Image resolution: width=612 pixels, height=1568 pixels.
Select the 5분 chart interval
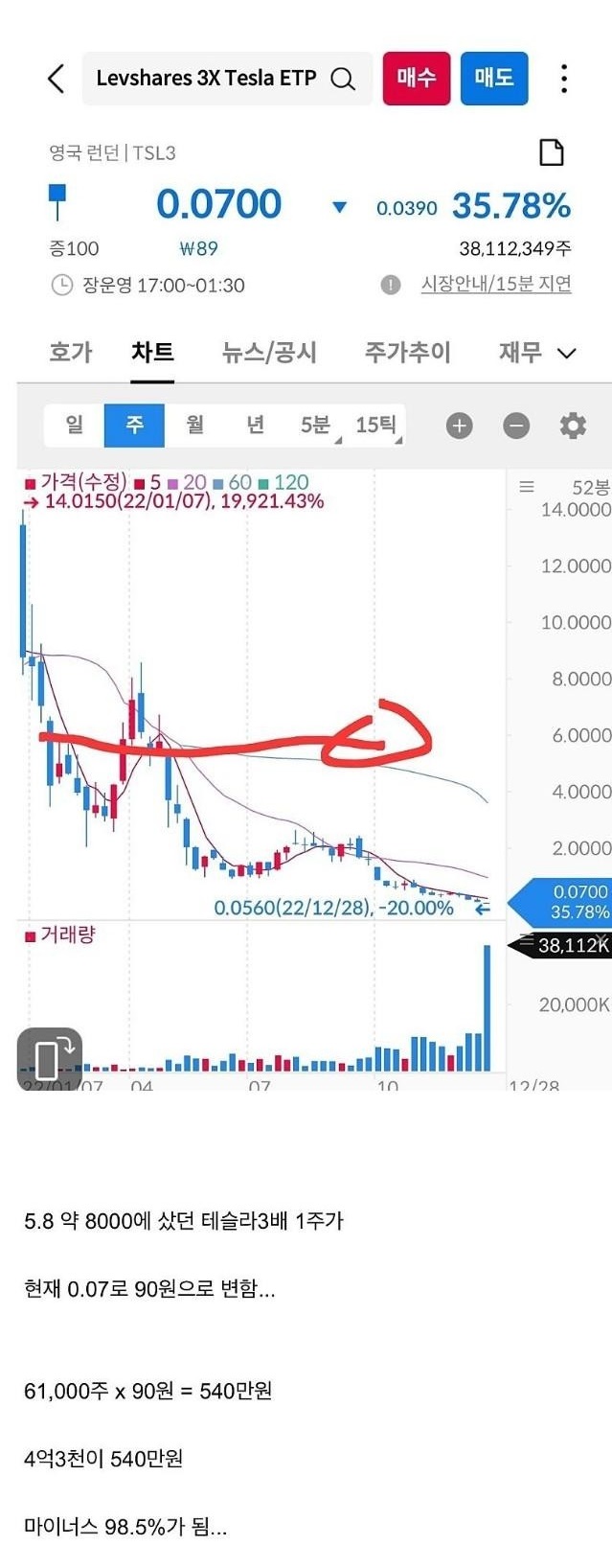pyautogui.click(x=315, y=425)
